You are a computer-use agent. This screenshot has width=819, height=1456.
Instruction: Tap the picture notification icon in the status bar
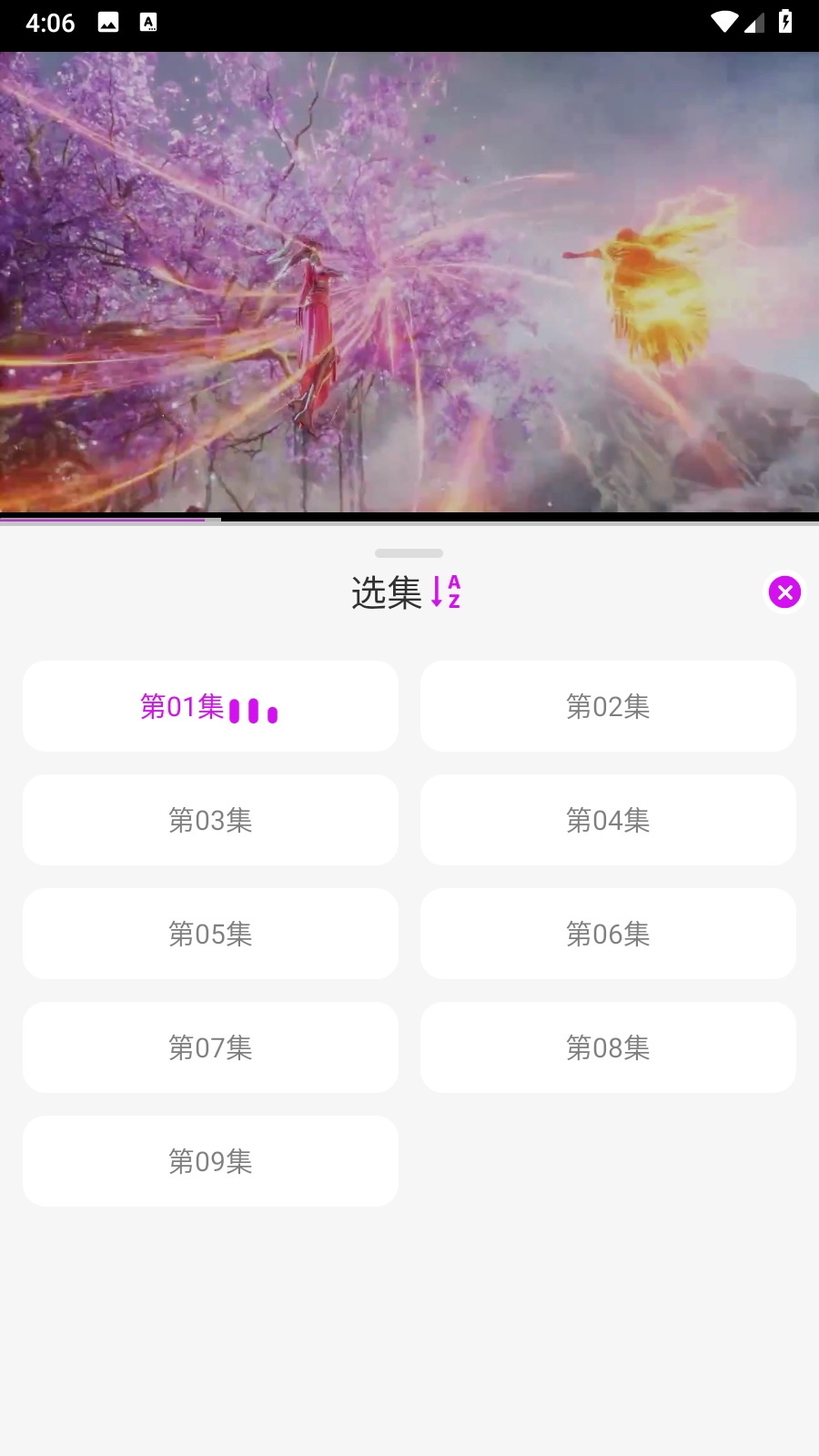click(x=108, y=24)
